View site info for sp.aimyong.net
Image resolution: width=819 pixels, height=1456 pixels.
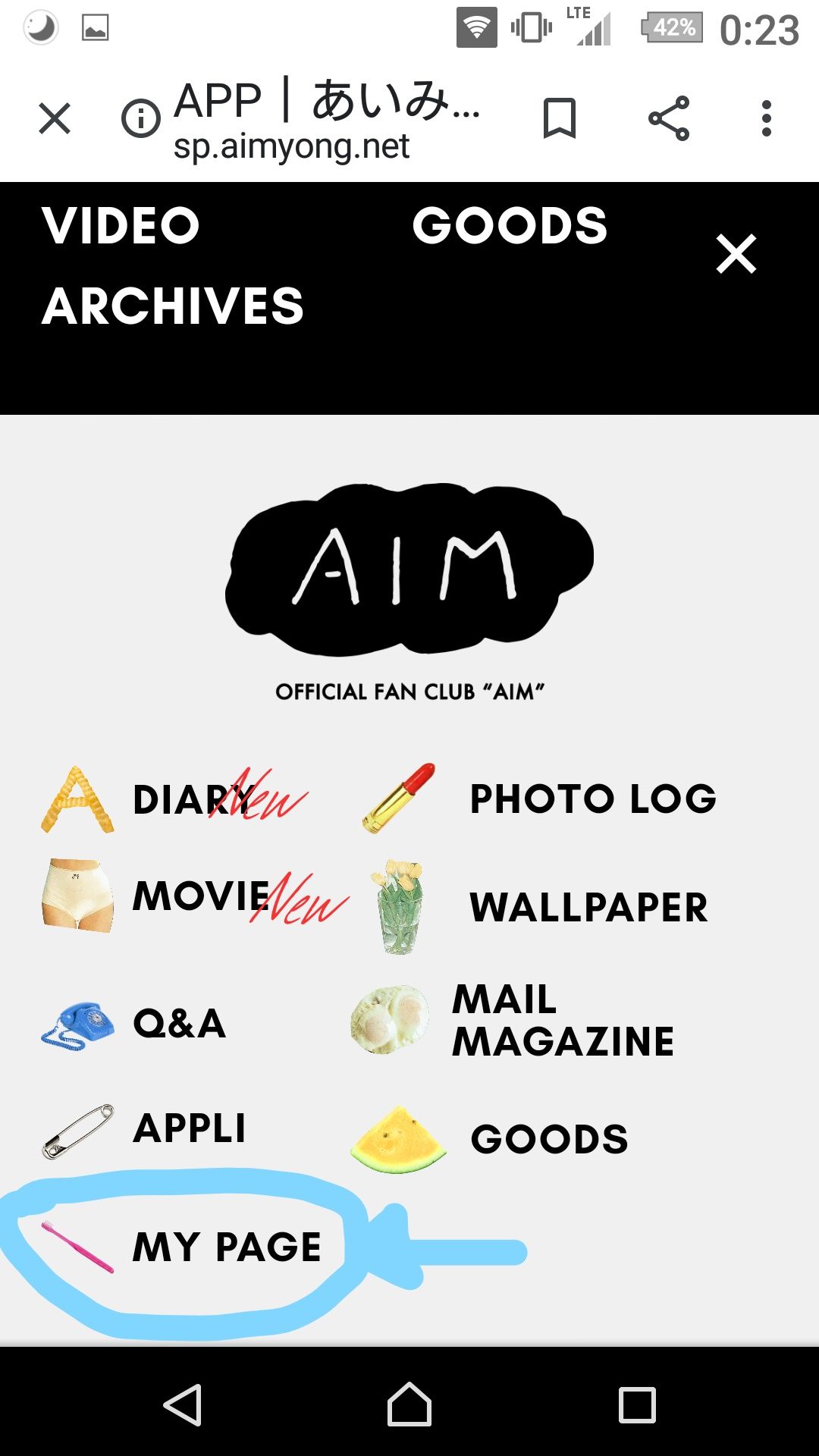tap(141, 119)
